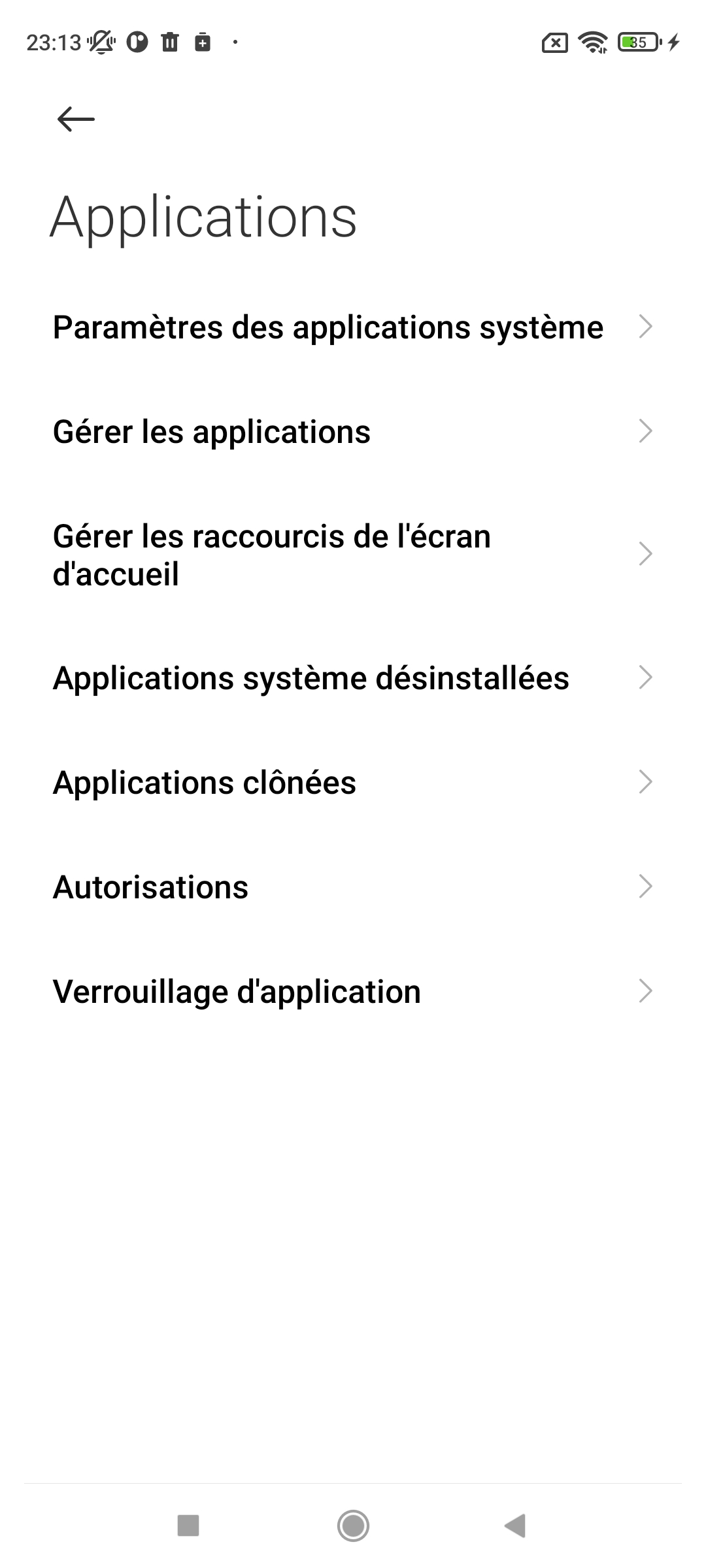Open Gérer les applications
The image size is (706, 1568).
353,432
